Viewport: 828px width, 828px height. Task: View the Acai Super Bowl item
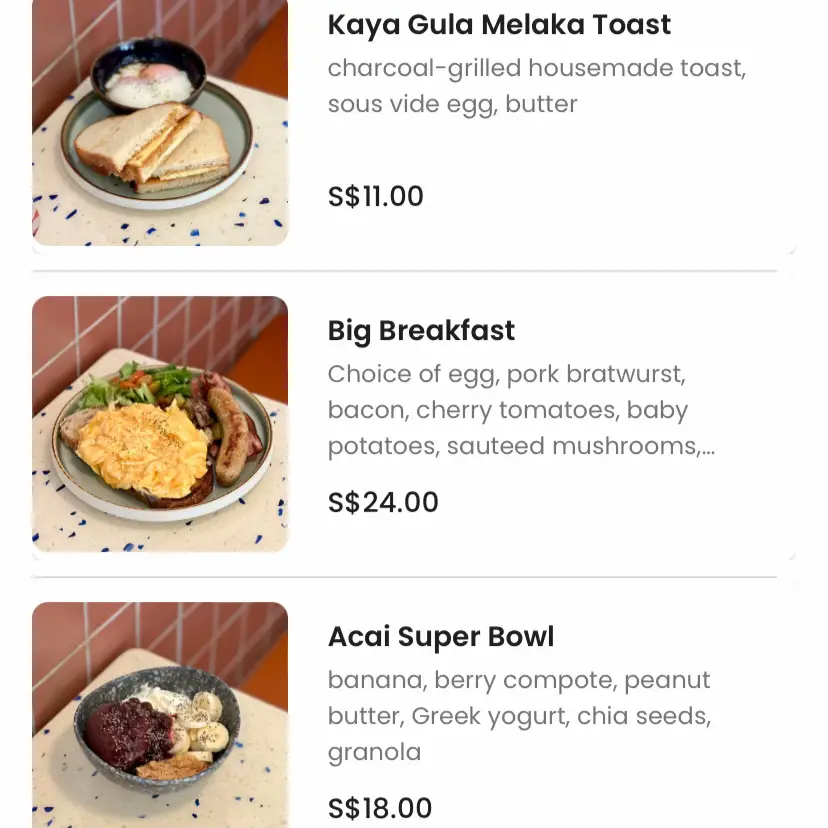pos(440,637)
